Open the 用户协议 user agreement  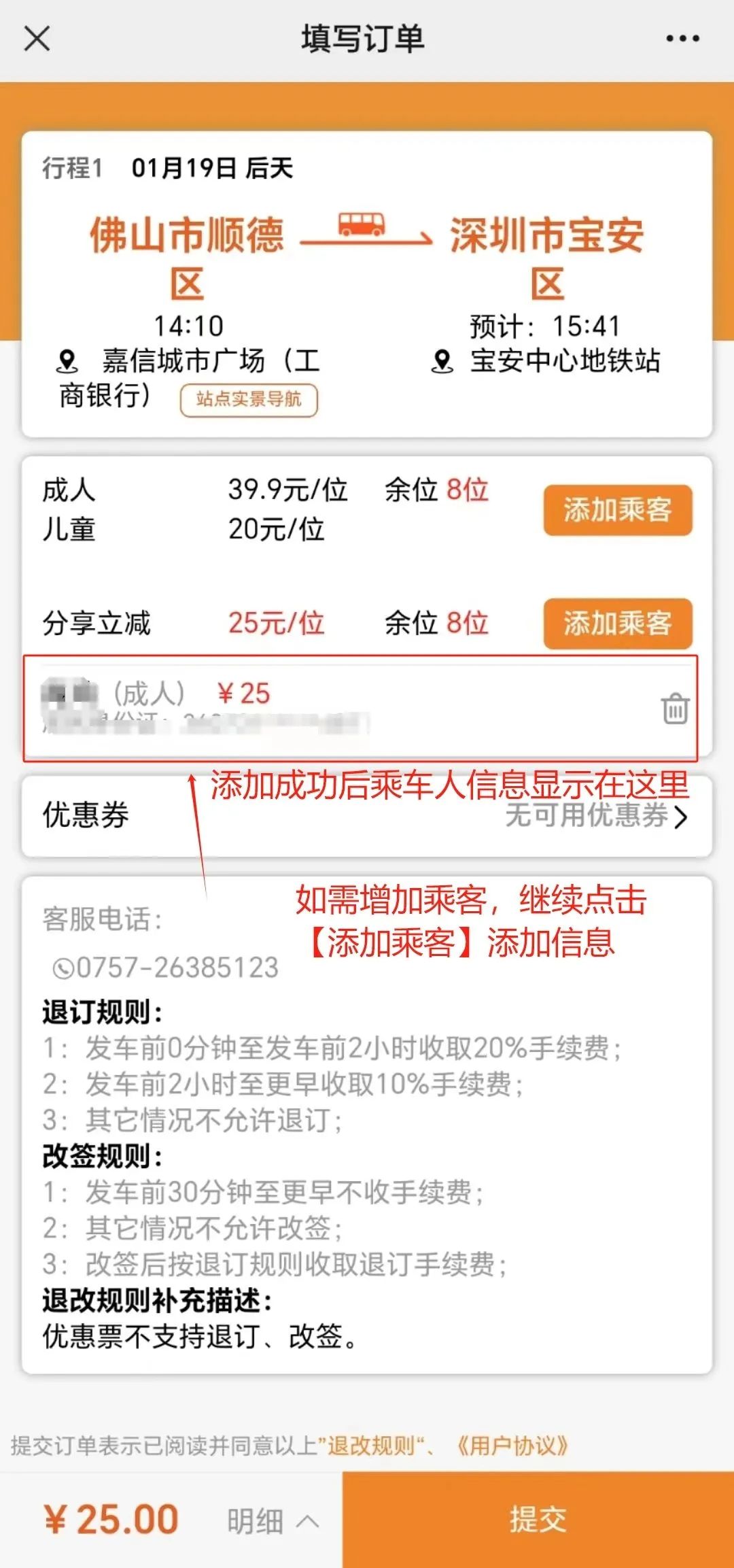(x=512, y=1446)
